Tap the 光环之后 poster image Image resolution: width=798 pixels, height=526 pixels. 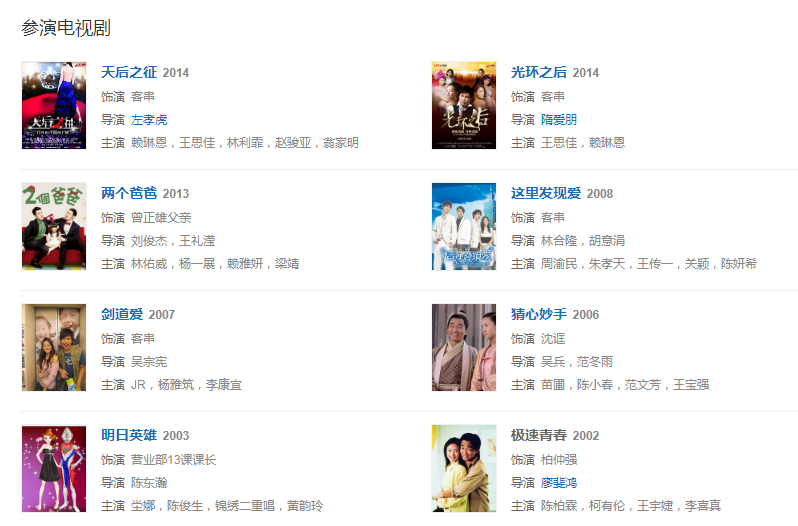[x=463, y=105]
